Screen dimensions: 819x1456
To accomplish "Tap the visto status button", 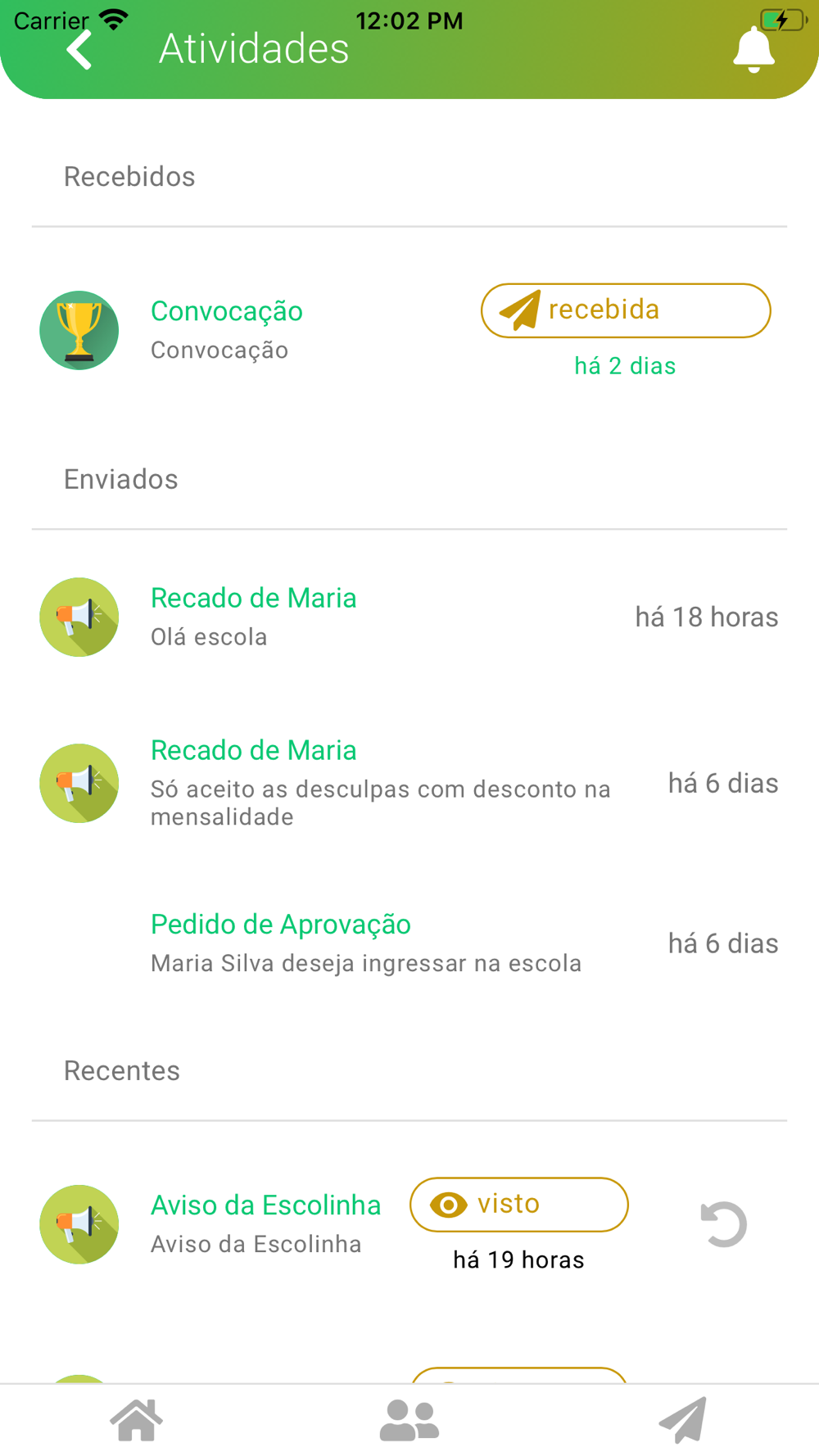I will click(x=519, y=1205).
